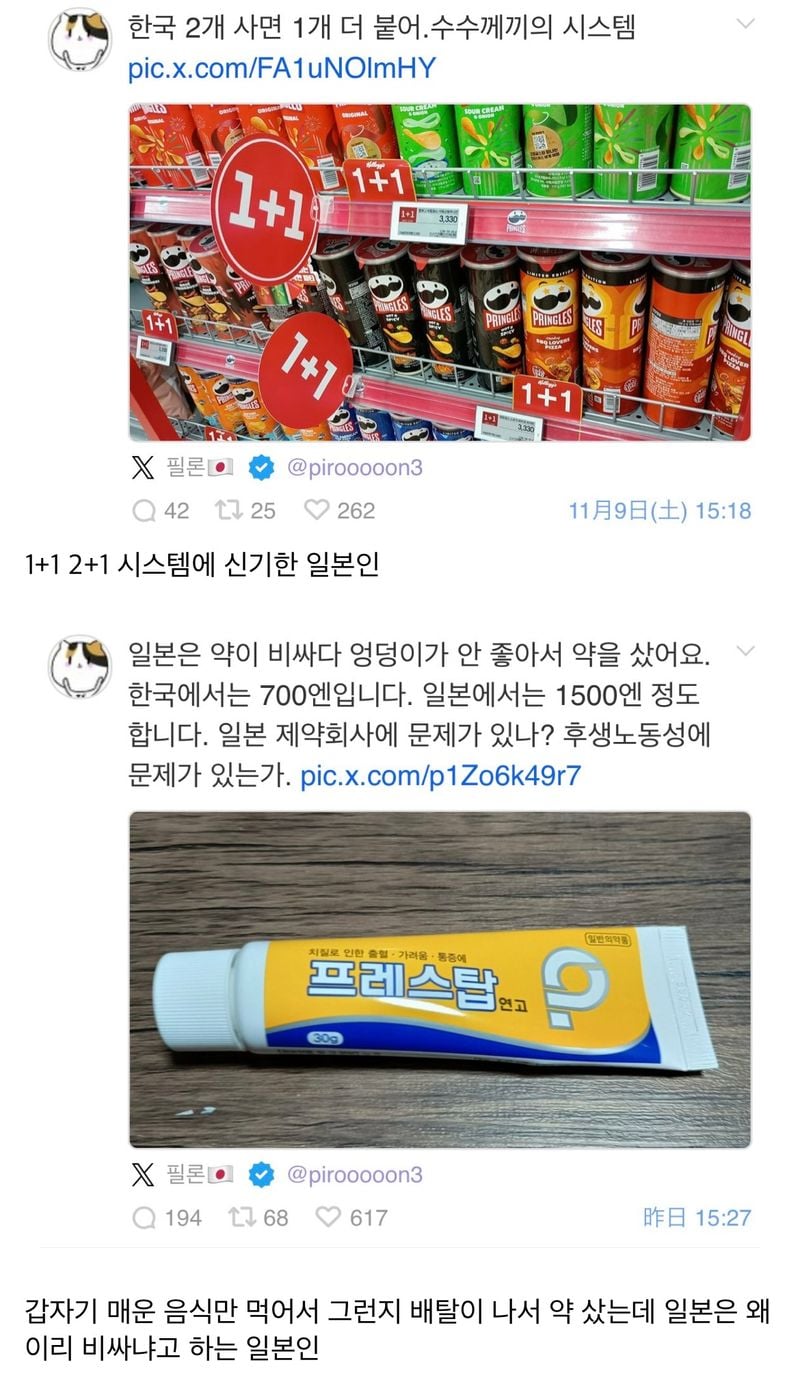The image size is (800, 1395).
Task: Expand the chevron menu on the medicine tweet
Action: [745, 652]
